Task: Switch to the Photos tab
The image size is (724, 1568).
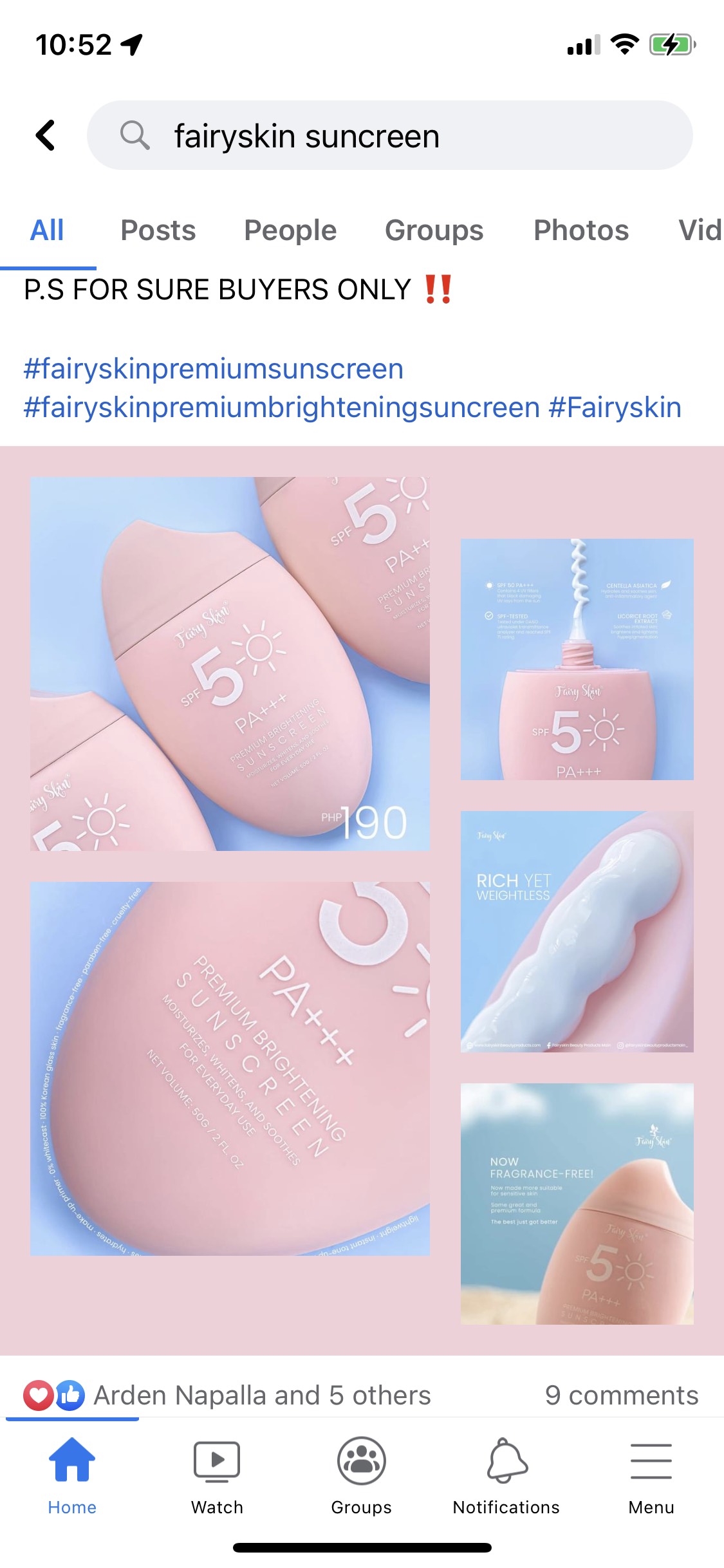Action: click(x=580, y=230)
